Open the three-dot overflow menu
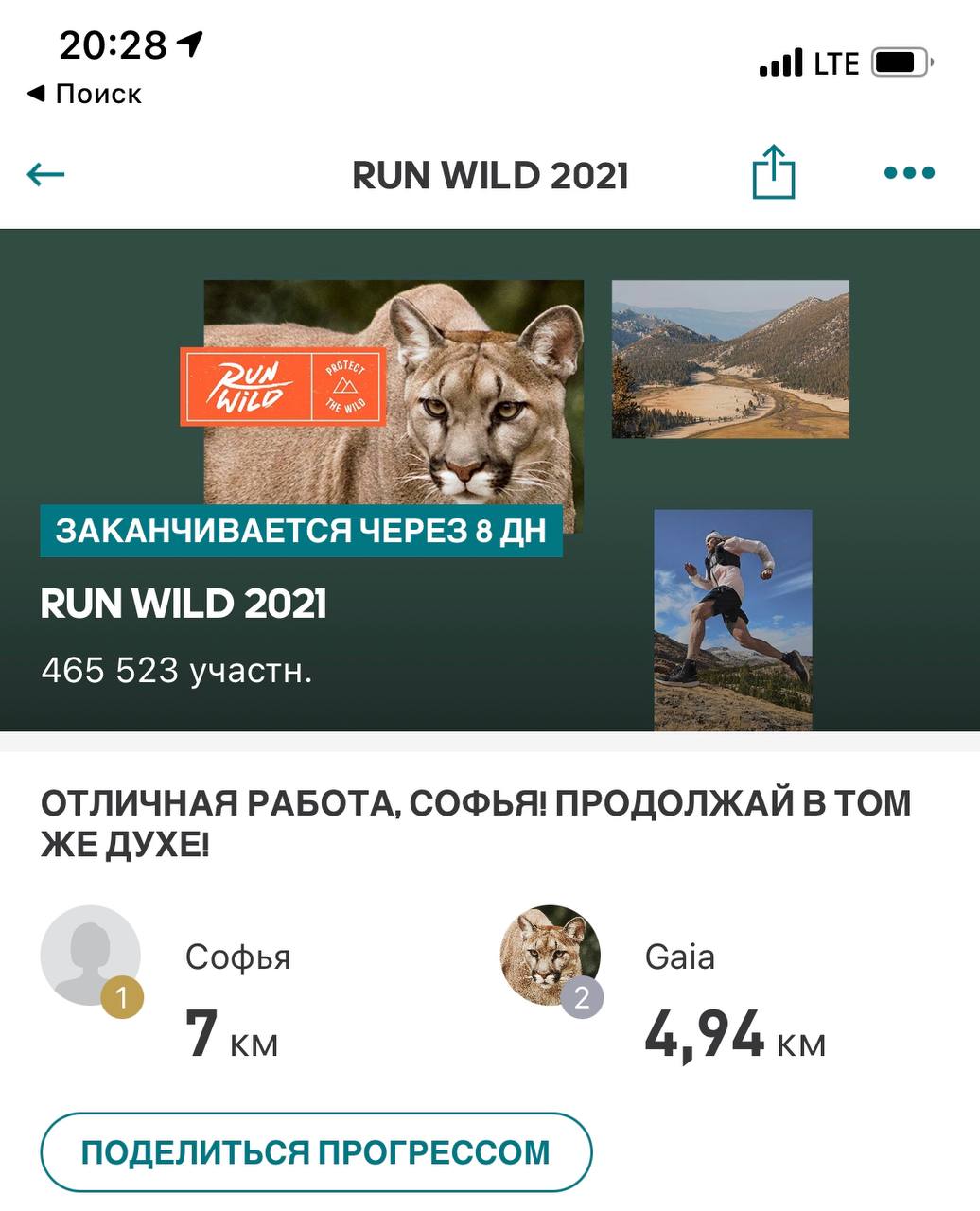Viewport: 980px width, 1211px height. click(908, 173)
